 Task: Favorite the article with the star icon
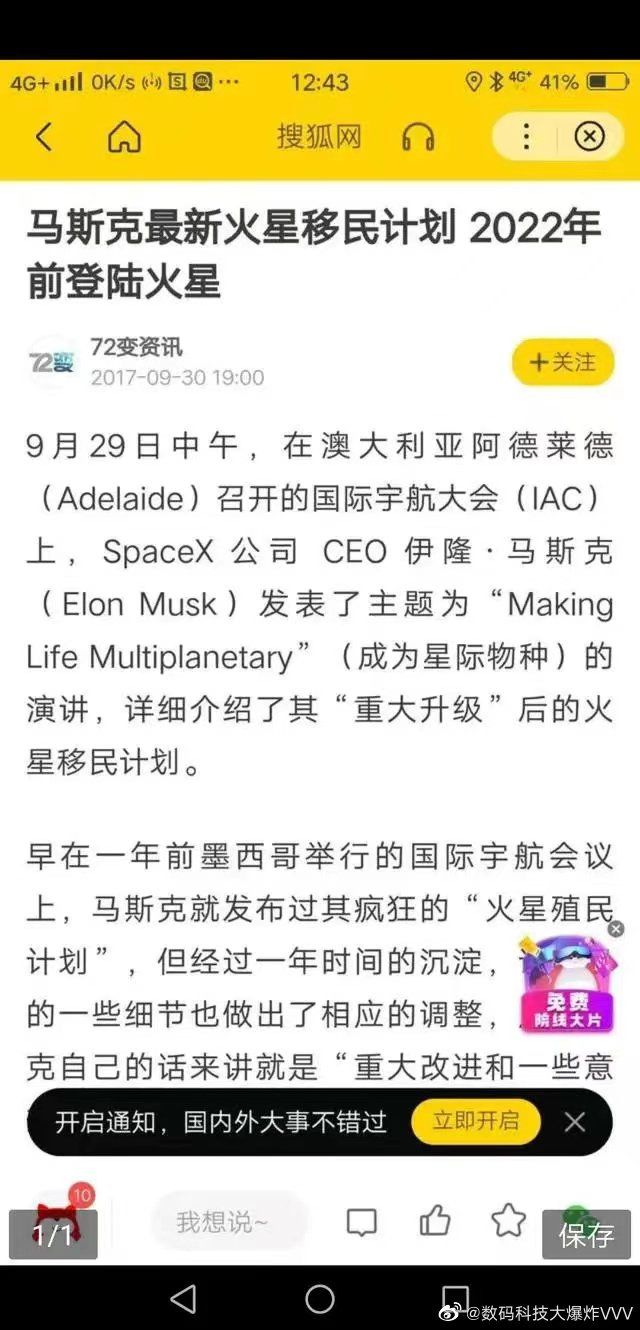tap(509, 1220)
